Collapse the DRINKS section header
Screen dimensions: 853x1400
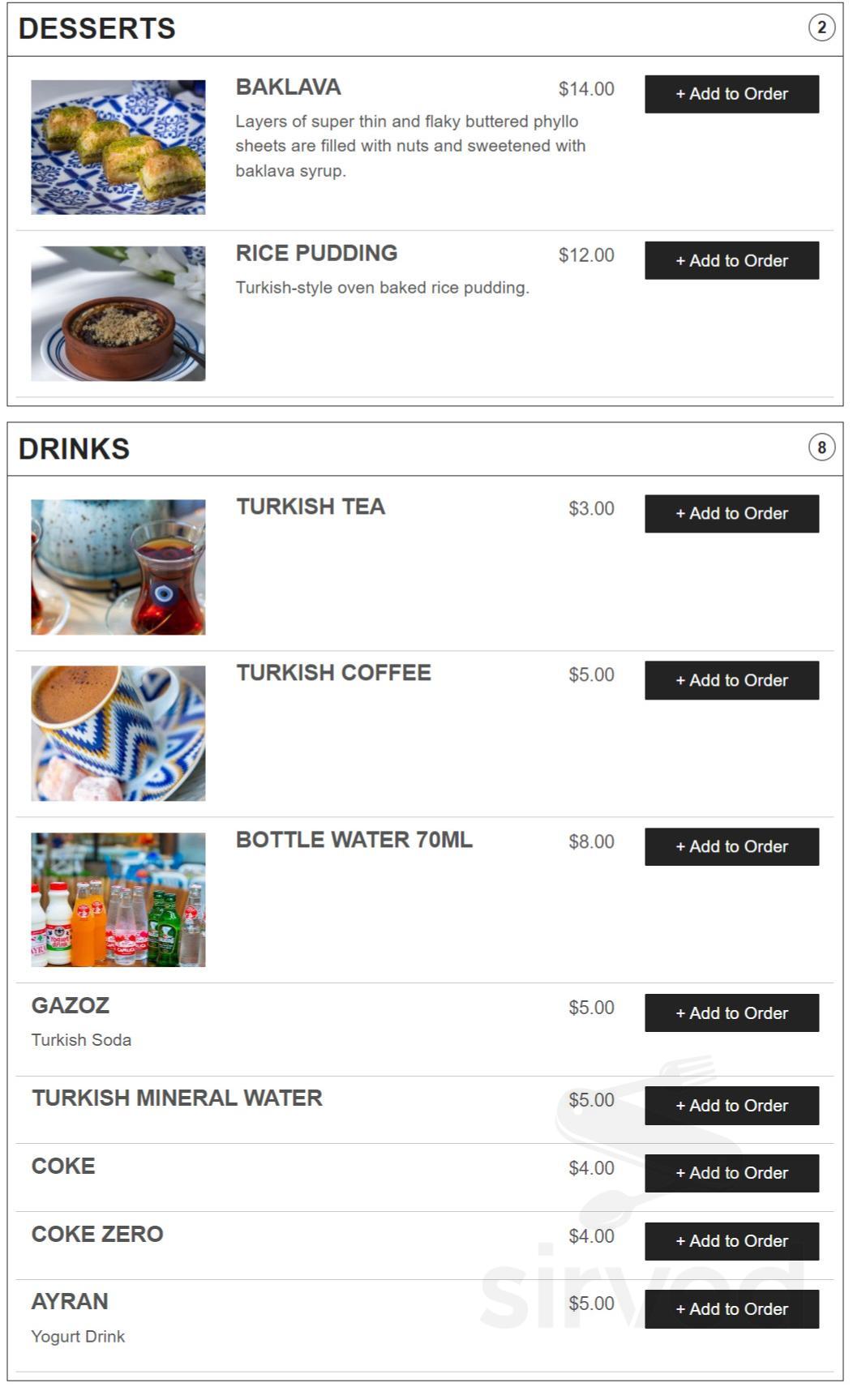75,446
